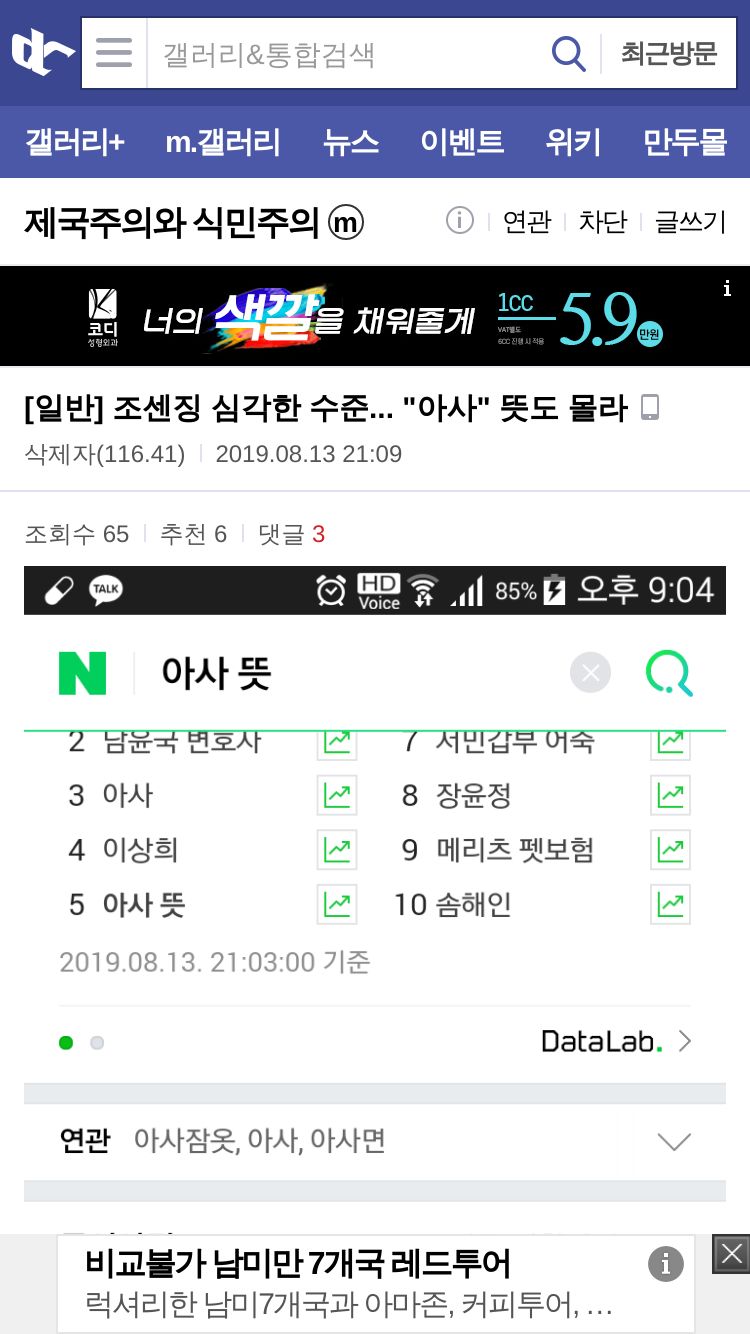Close the bottom 레드투어 ad
Viewport: 750px width, 1334px height.
coord(731,1254)
